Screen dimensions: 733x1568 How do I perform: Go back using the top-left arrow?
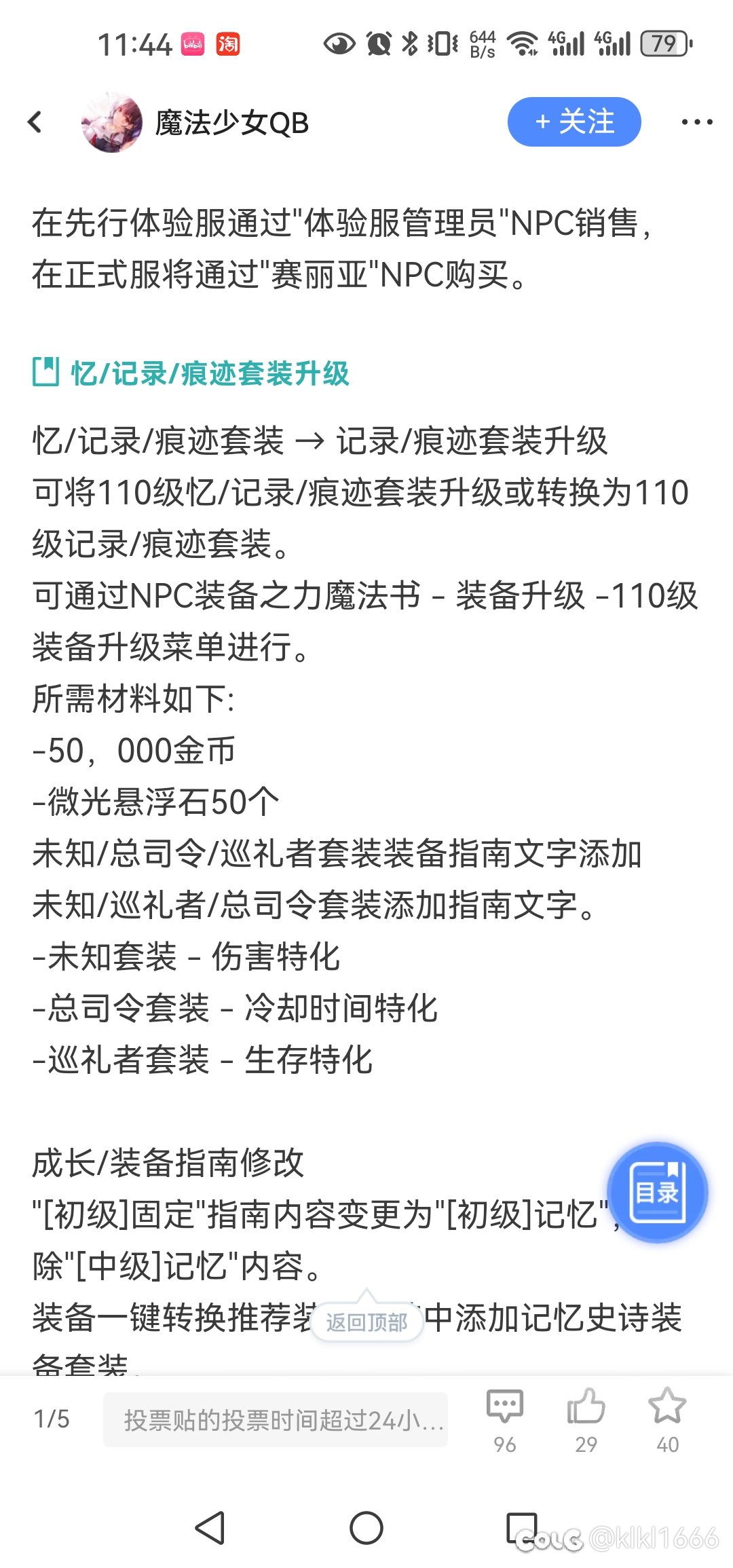(x=35, y=122)
